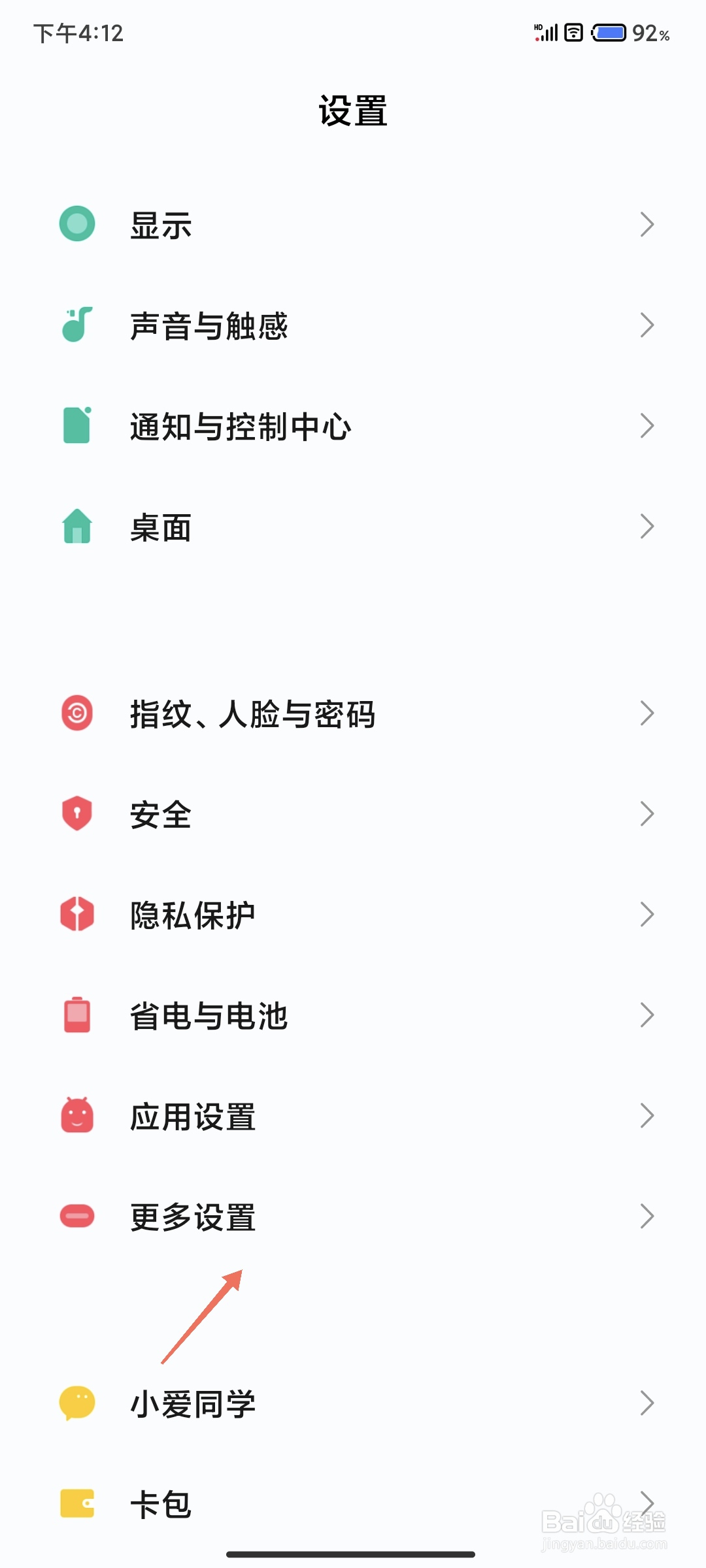This screenshot has height=1568, width=706.
Task: Open the 卡包 wallet row
Action: (353, 1504)
